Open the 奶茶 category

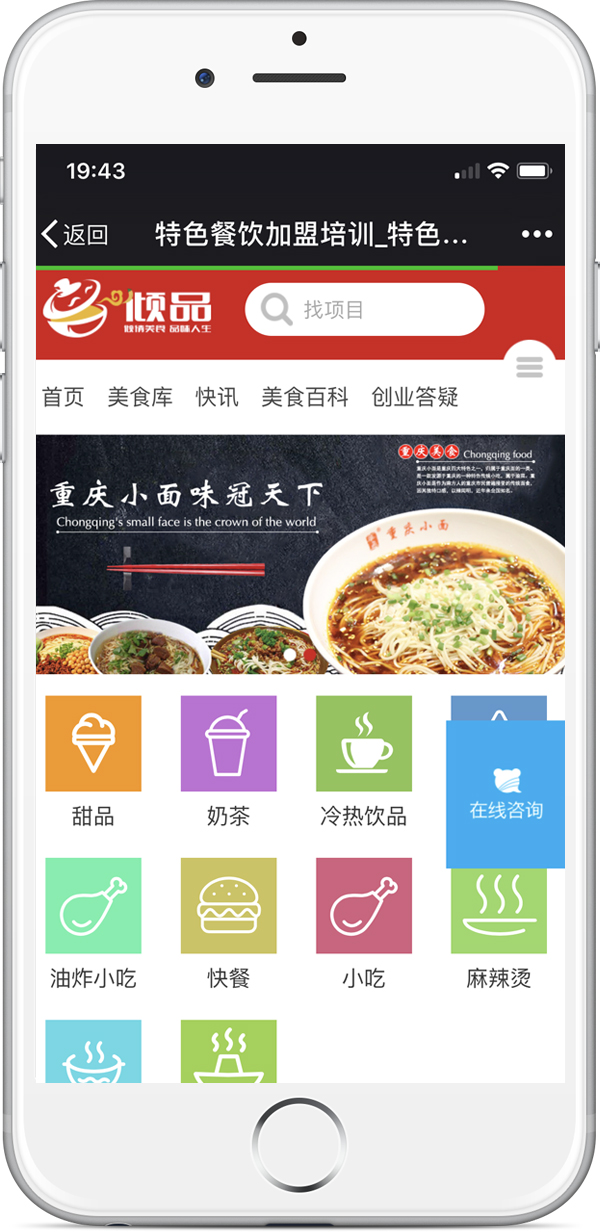coord(228,760)
